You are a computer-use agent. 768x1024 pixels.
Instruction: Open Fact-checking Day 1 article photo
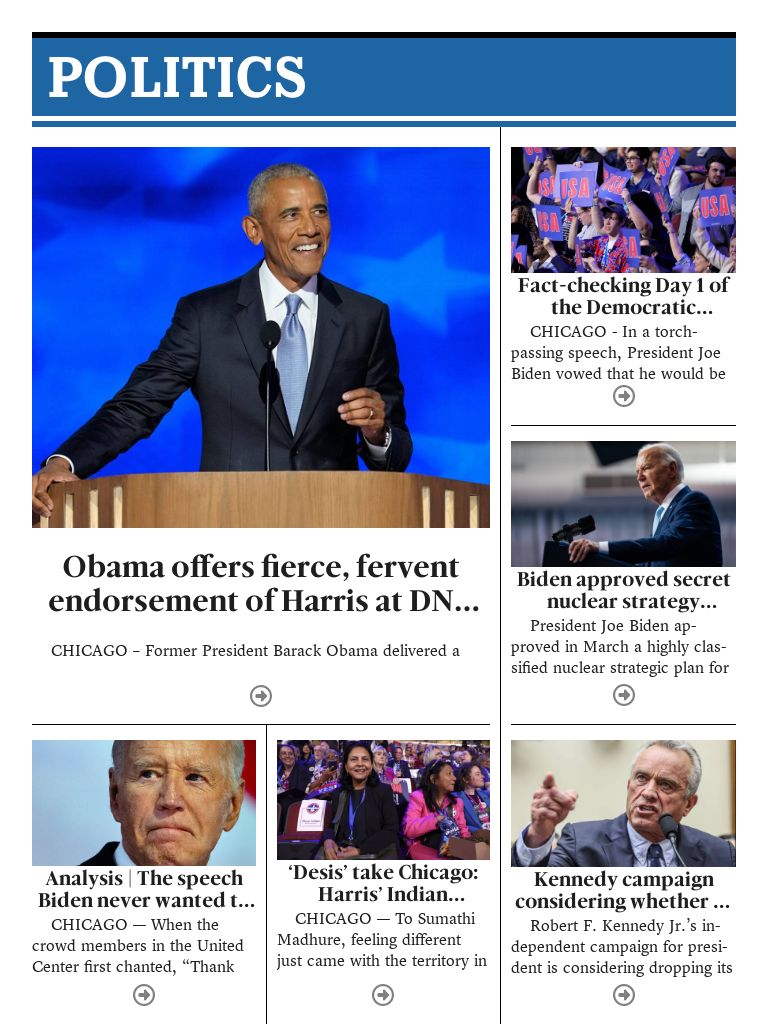click(623, 210)
